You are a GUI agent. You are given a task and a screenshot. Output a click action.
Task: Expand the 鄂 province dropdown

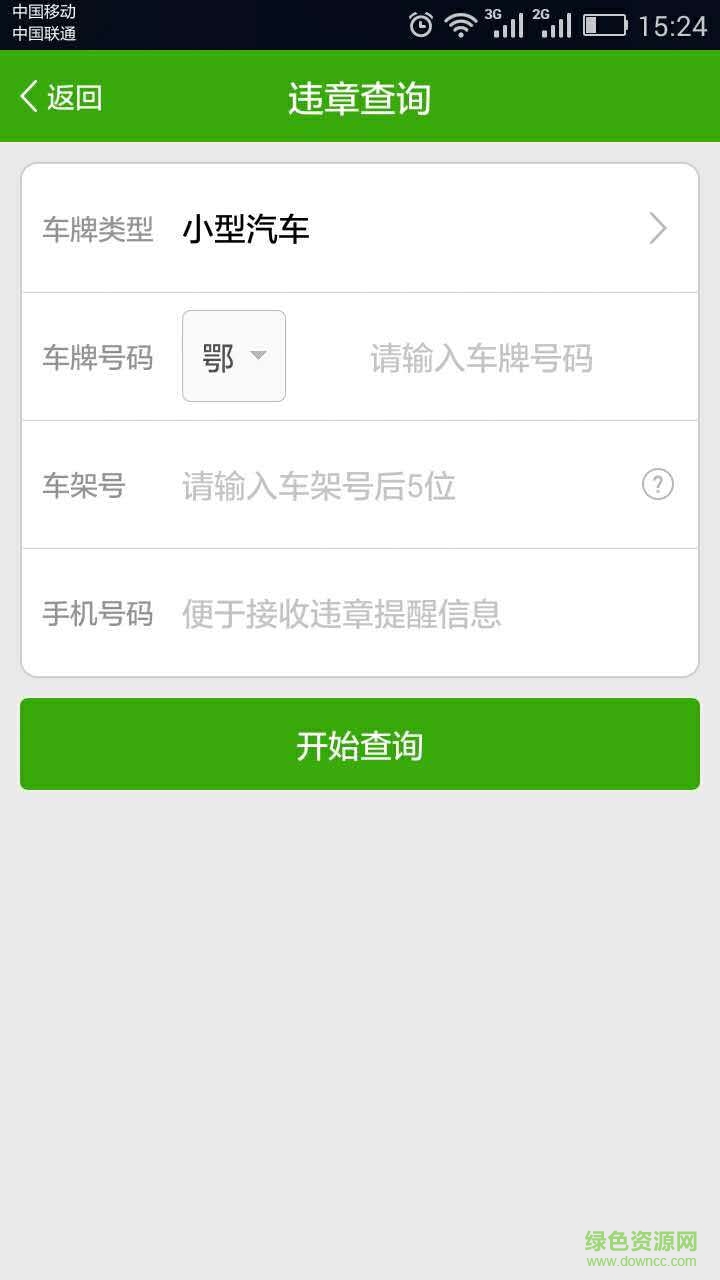click(x=234, y=357)
